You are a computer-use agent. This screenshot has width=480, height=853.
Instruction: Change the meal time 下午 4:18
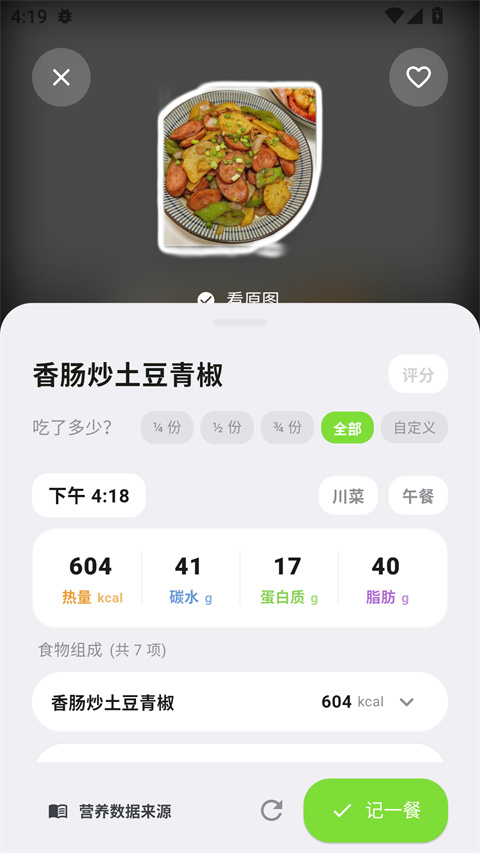coord(89,496)
